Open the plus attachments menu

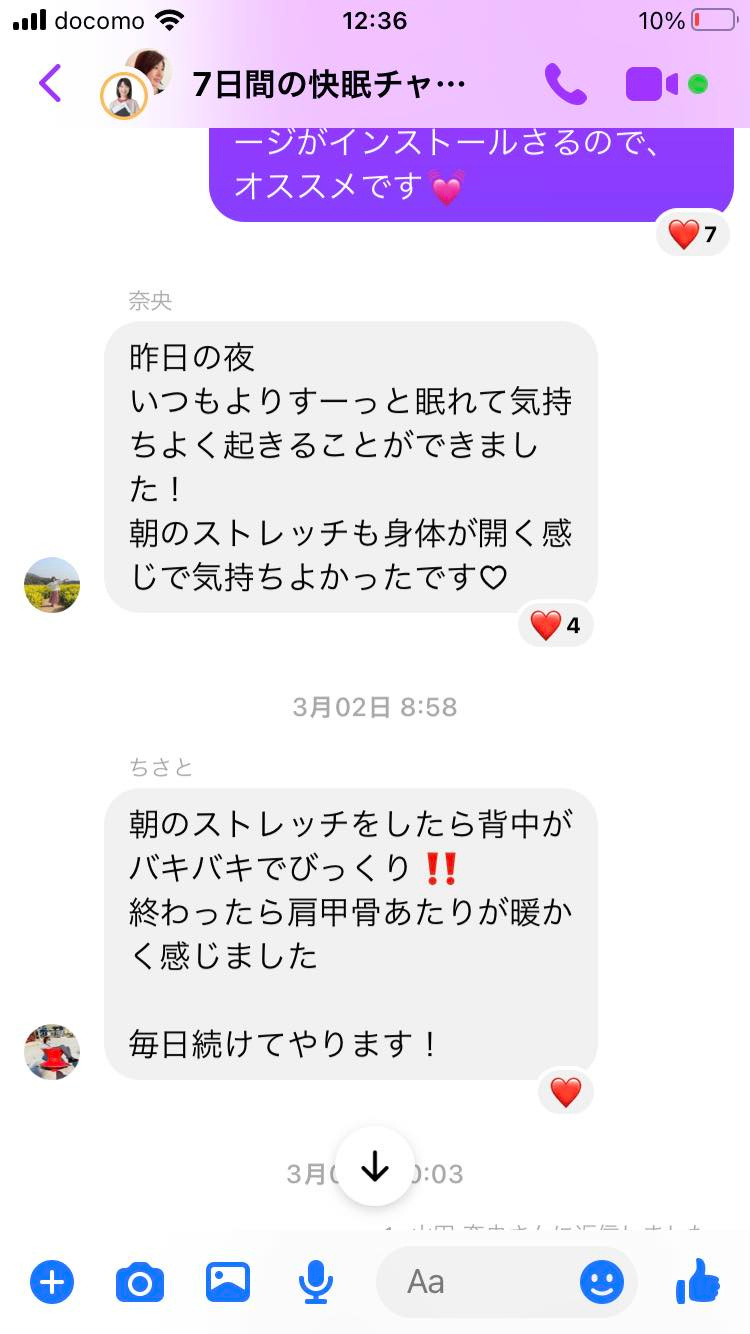pyautogui.click(x=52, y=1281)
